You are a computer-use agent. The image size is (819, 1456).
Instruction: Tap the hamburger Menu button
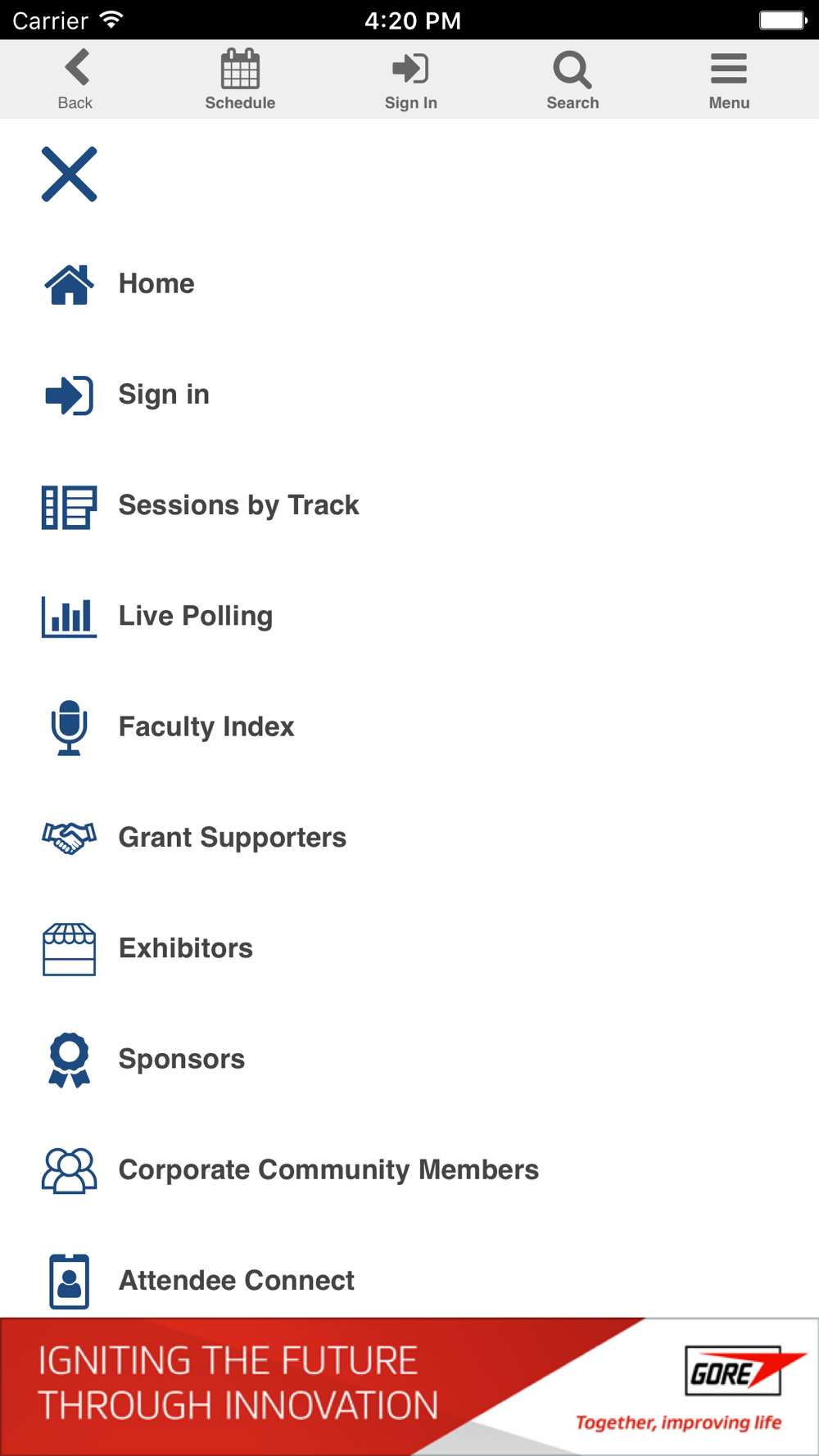coord(729,79)
